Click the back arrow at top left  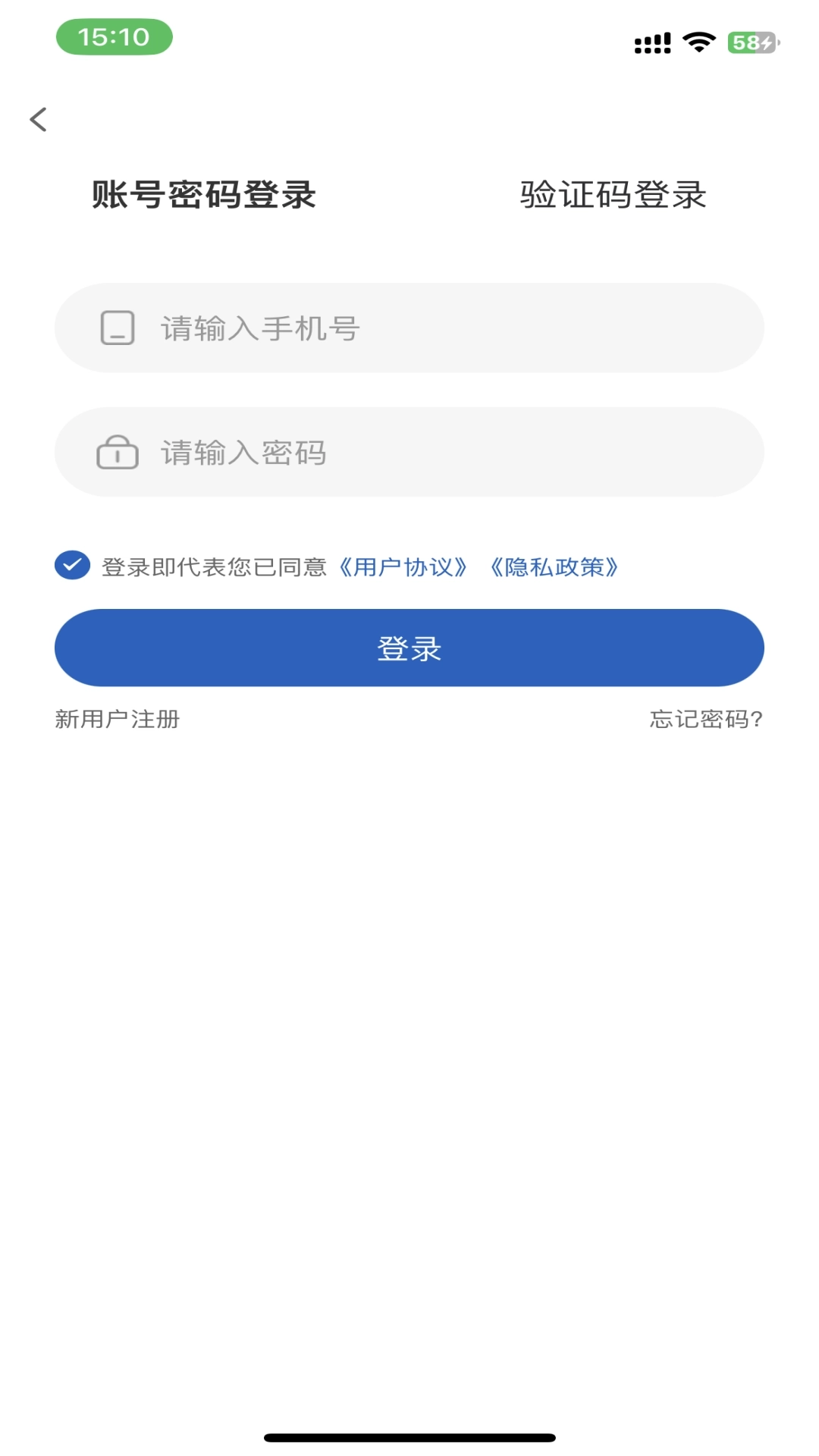(x=38, y=119)
